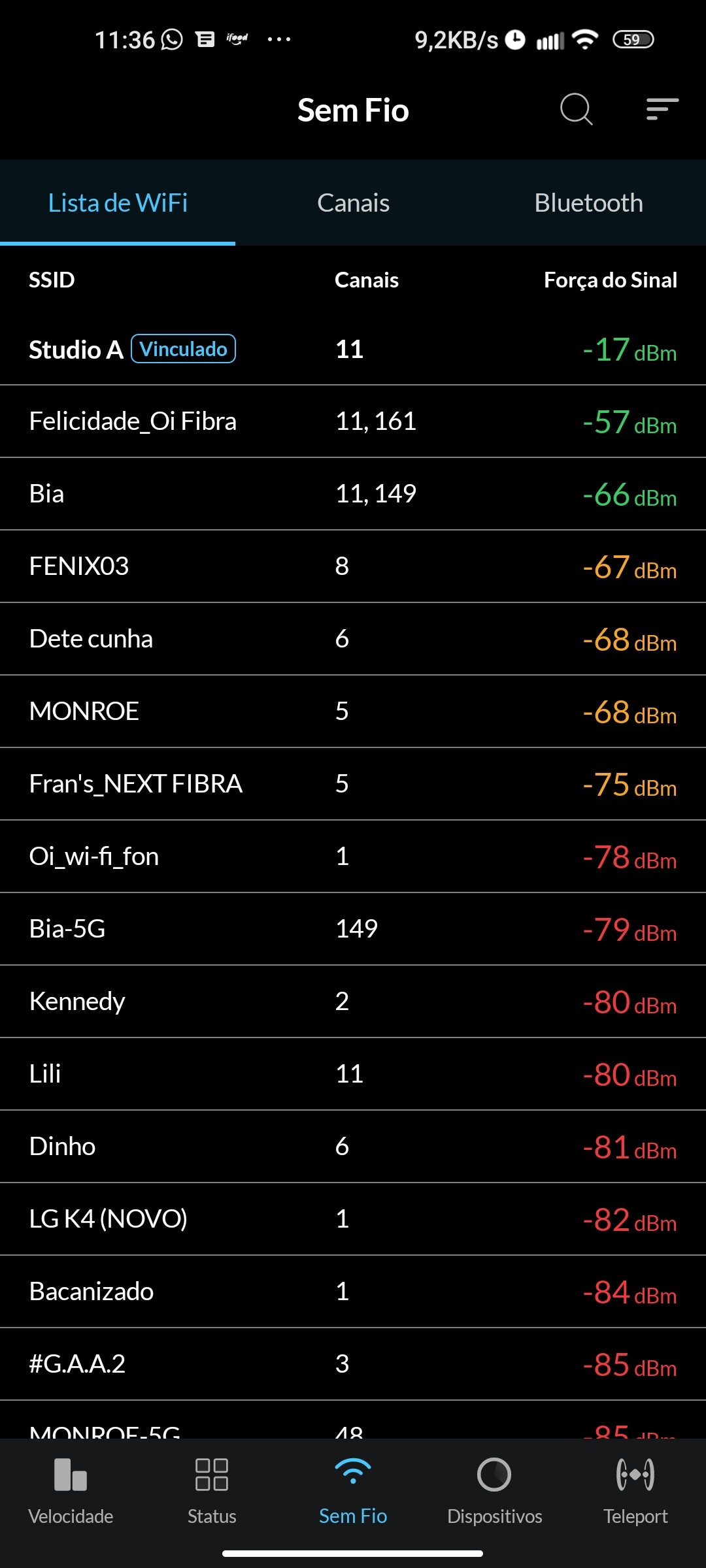Open the sort and filter icon
The width and height of the screenshot is (706, 1568).
pyautogui.click(x=662, y=109)
